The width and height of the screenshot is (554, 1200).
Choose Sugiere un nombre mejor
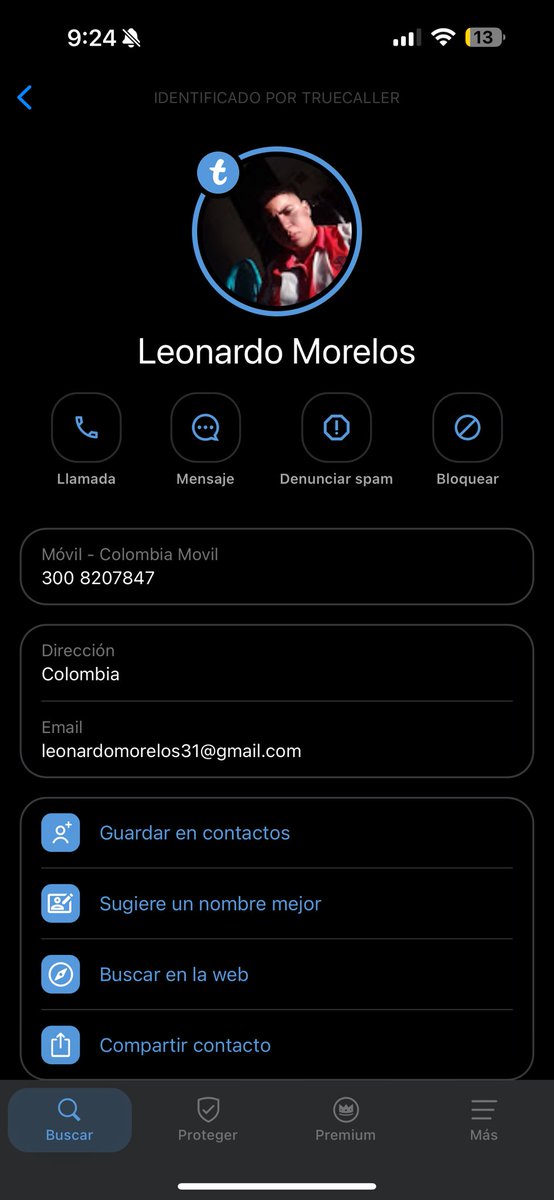(x=277, y=904)
